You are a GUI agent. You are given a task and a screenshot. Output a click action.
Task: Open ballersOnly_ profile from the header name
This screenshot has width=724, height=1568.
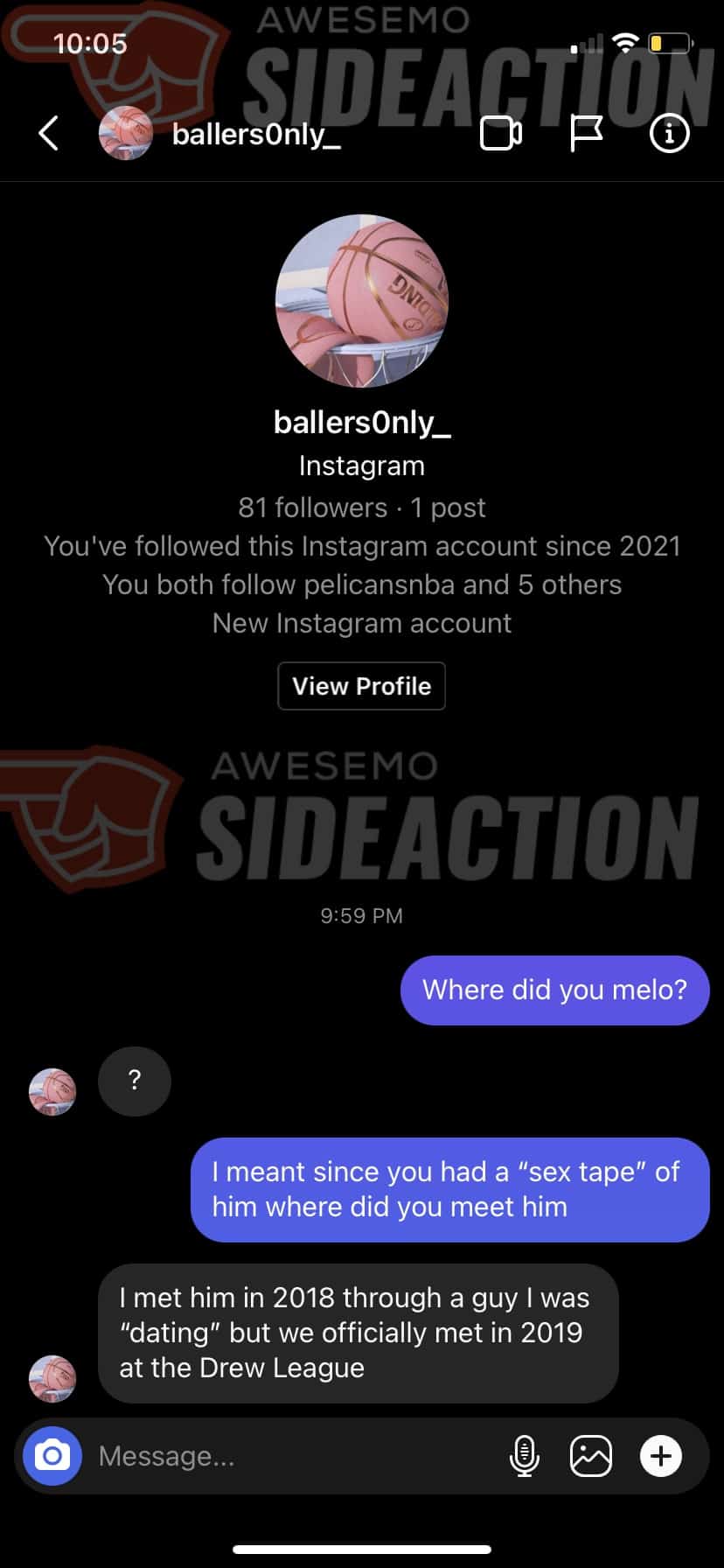coord(256,135)
